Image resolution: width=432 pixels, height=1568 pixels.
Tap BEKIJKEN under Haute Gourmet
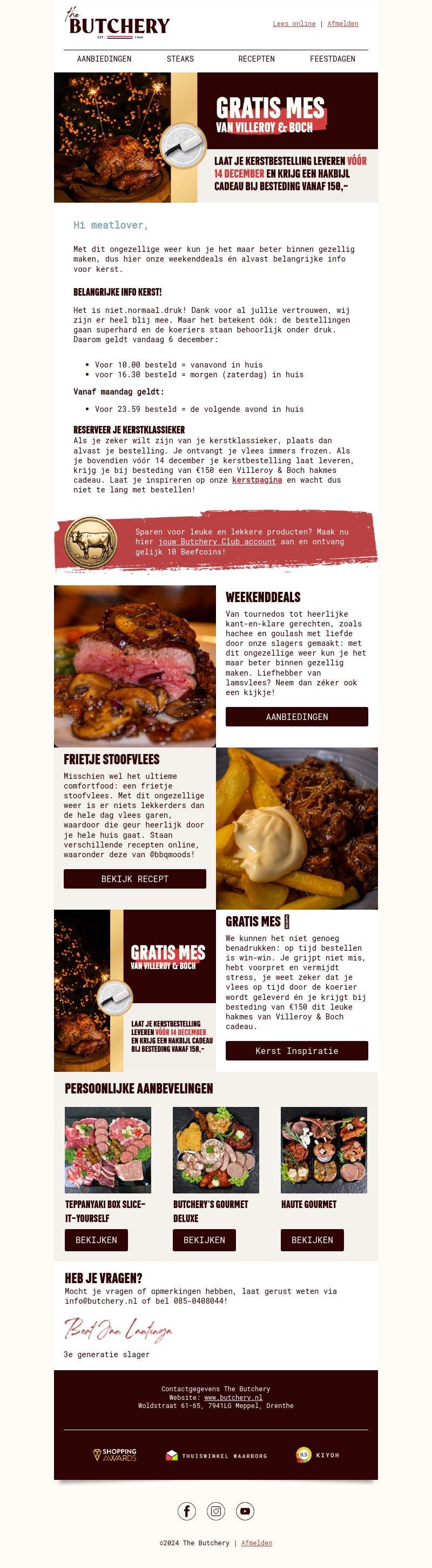pos(312,1240)
